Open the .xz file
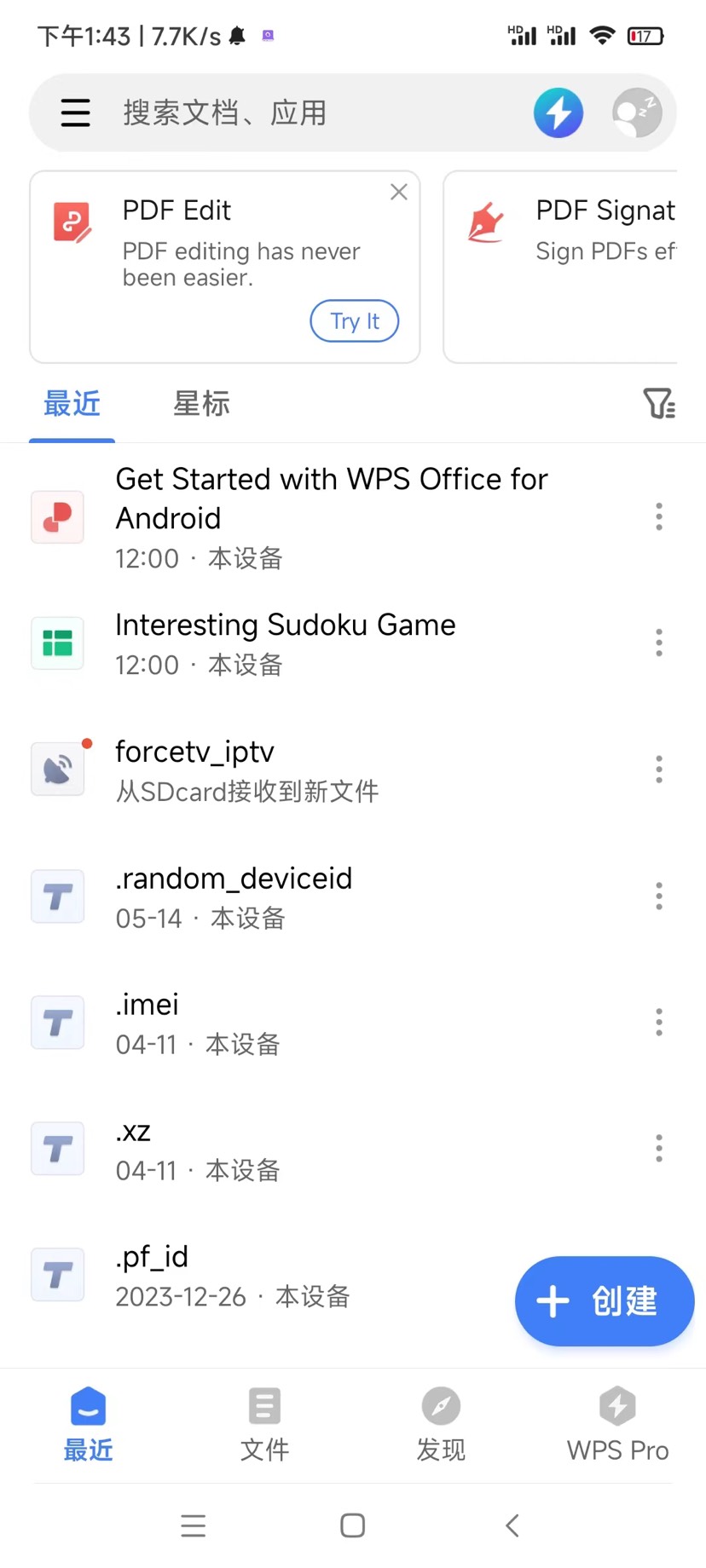 (196, 1149)
